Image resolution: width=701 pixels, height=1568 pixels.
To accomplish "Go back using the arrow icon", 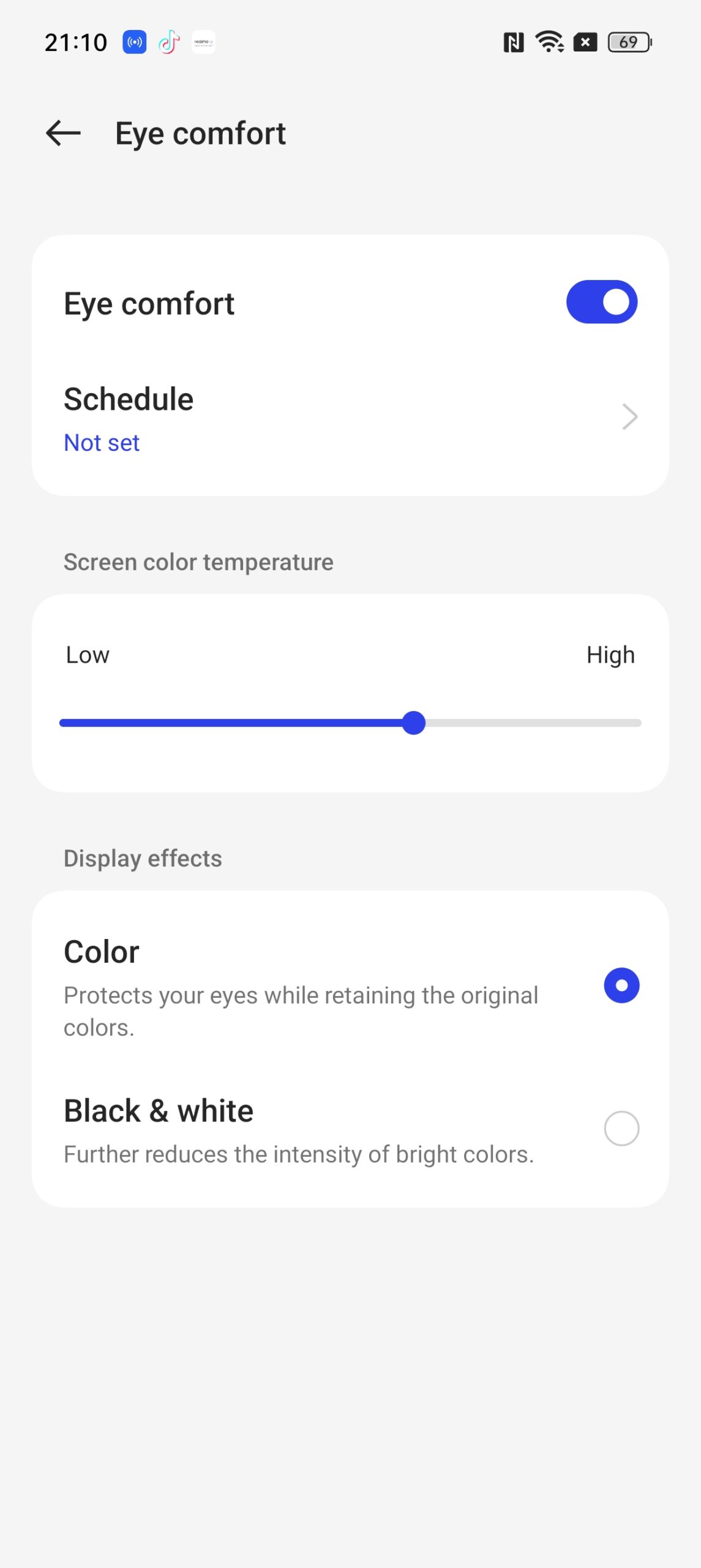I will coord(63,133).
